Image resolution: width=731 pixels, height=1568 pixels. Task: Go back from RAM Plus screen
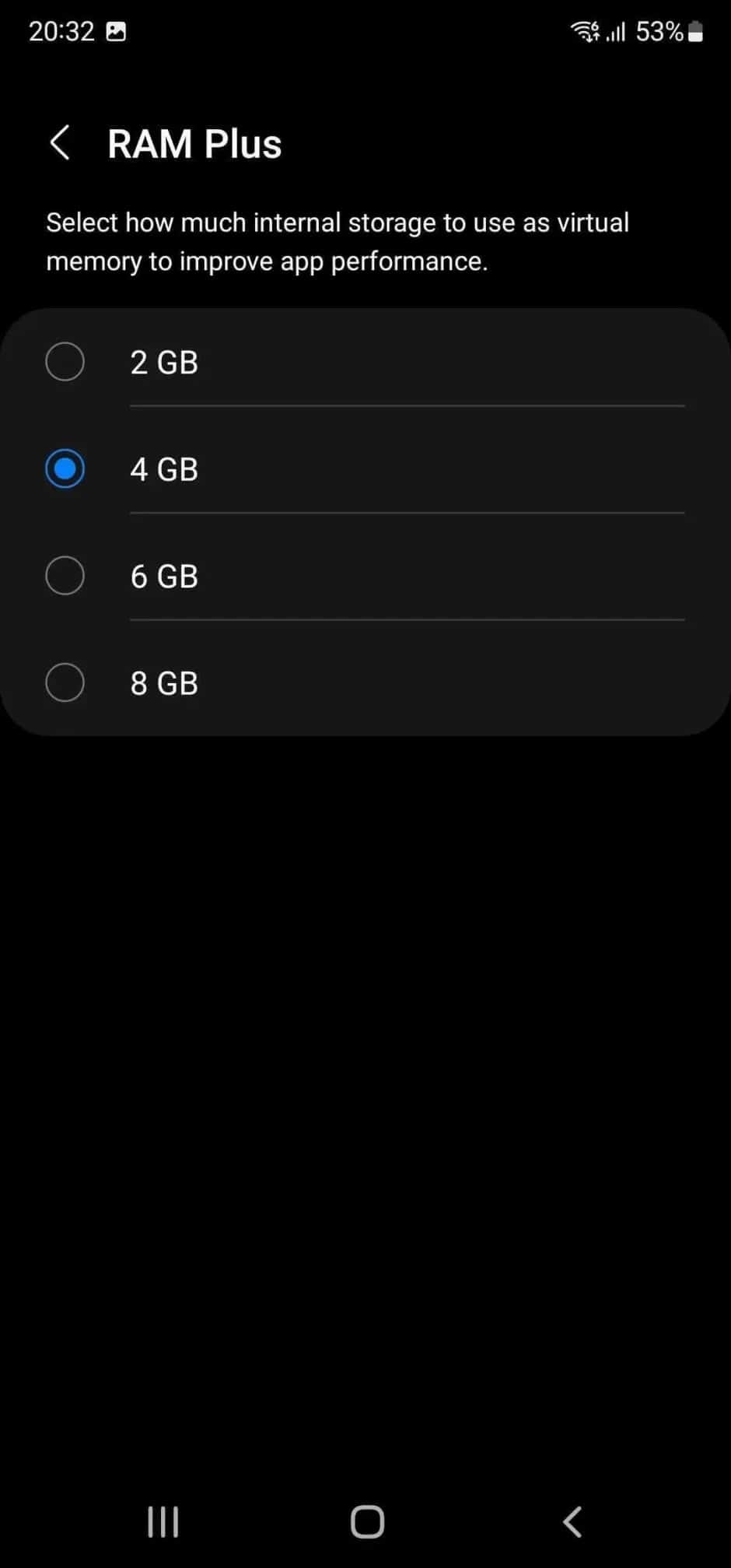click(x=60, y=143)
